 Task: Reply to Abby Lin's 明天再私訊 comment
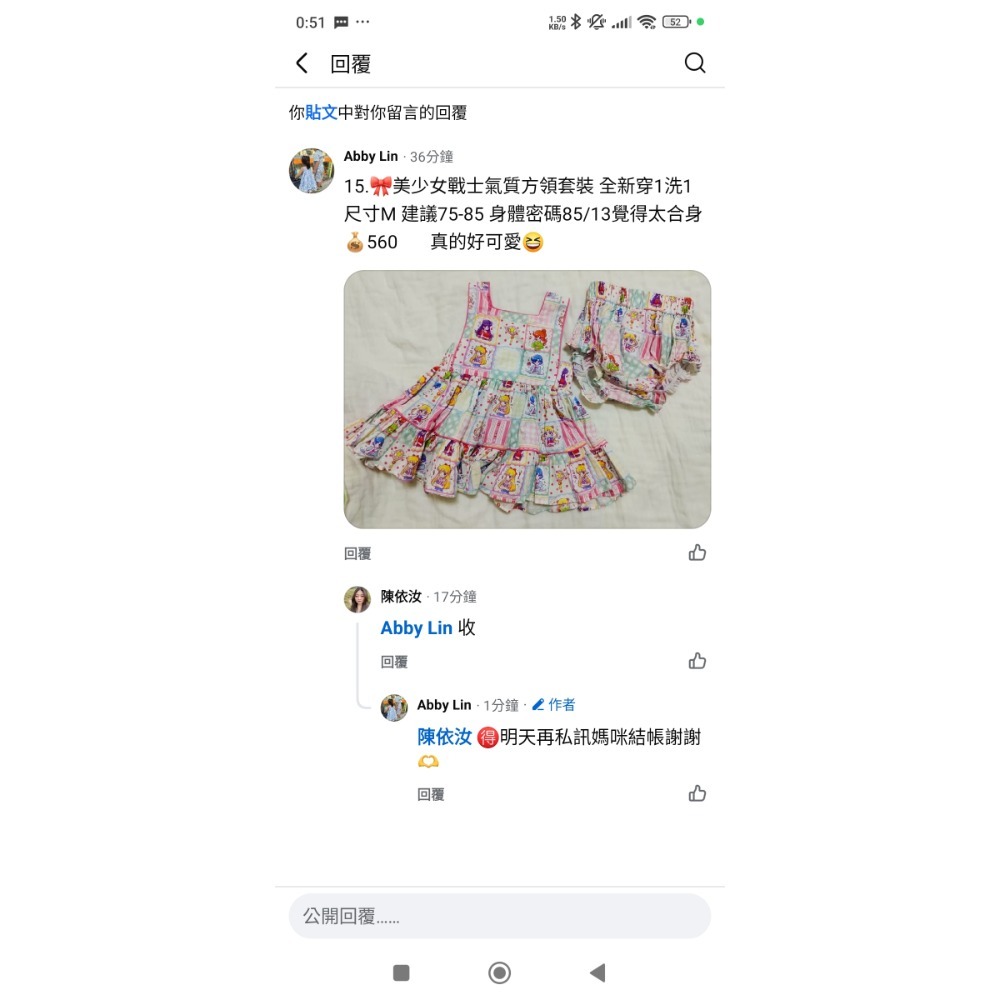(x=430, y=795)
